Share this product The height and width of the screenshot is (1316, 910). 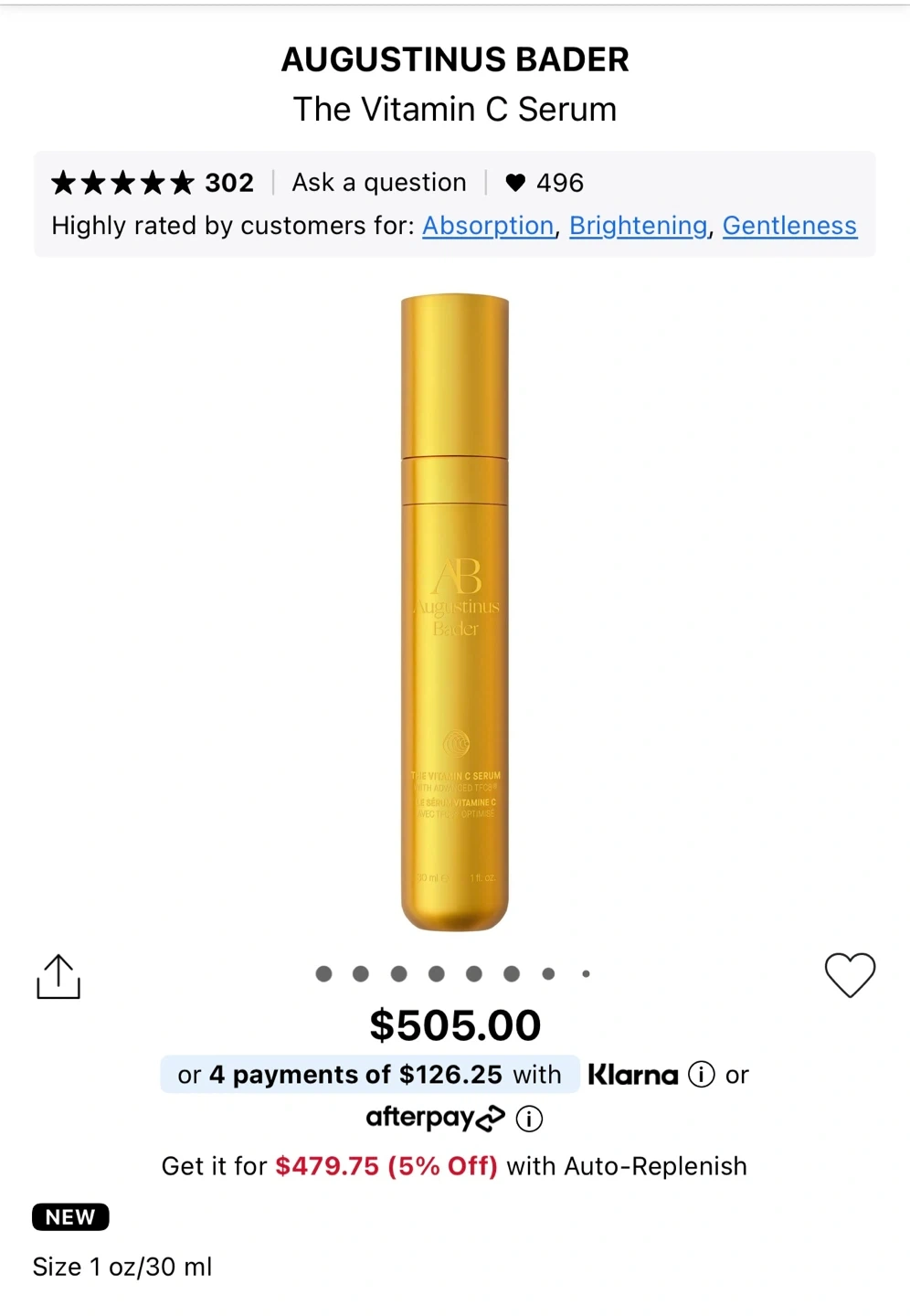click(58, 976)
